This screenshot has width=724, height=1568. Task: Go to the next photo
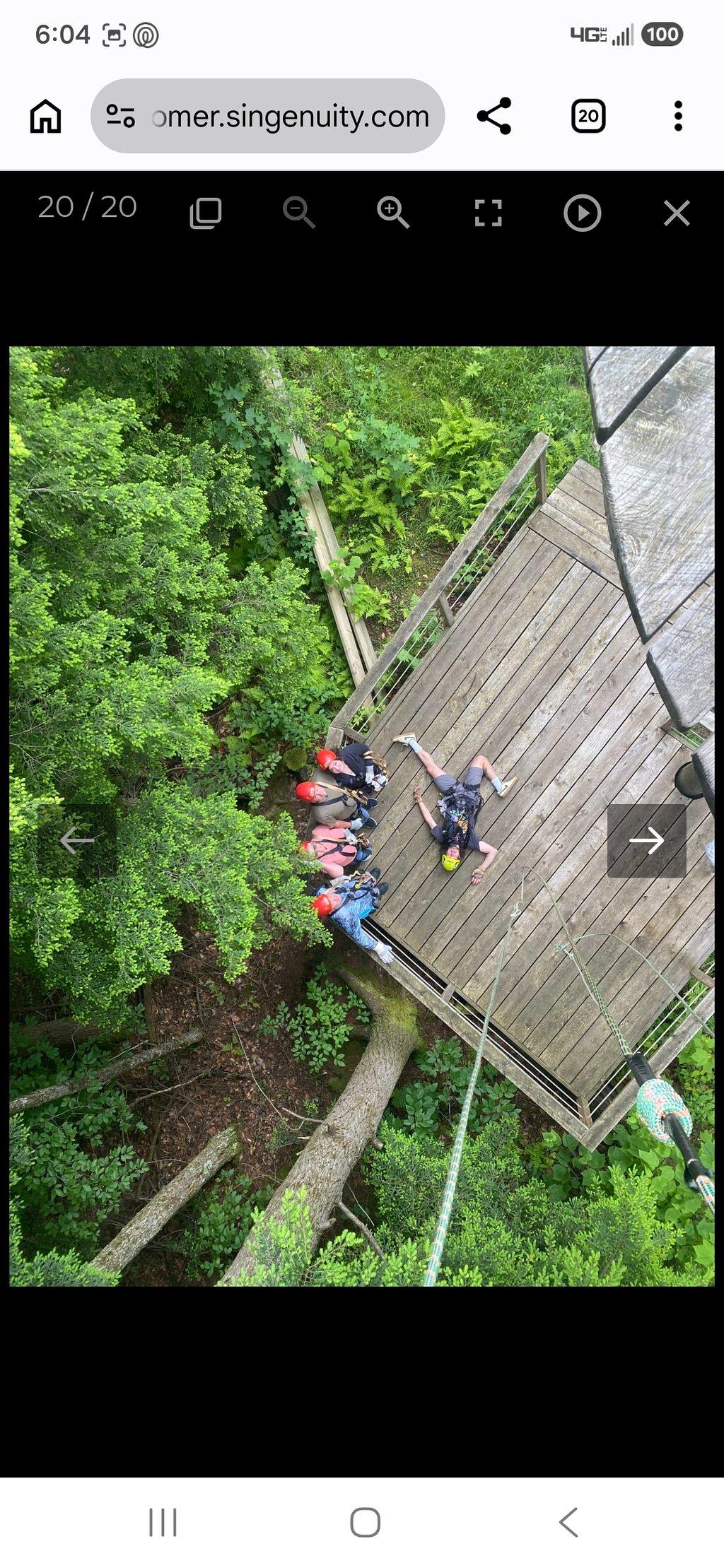646,840
